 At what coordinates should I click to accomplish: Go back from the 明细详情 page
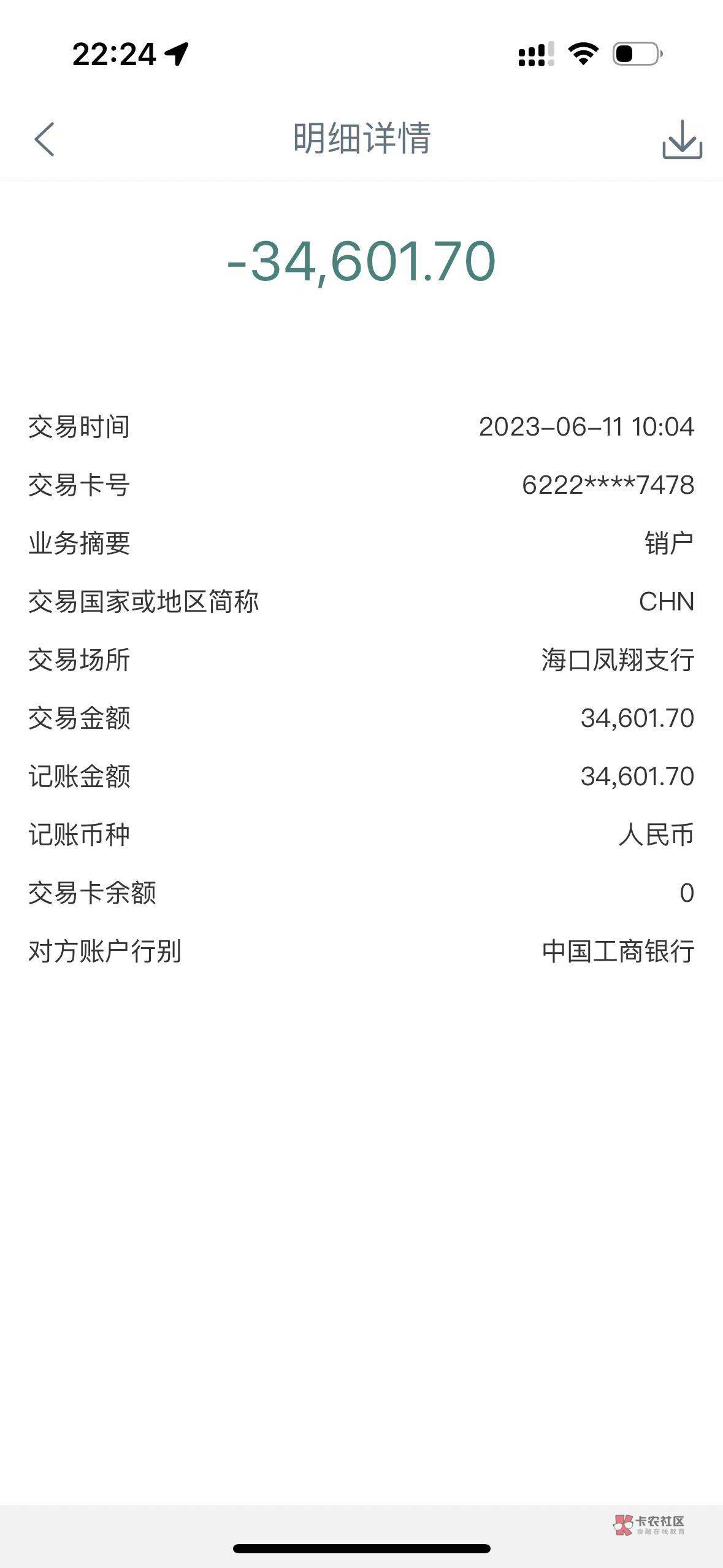click(44, 139)
